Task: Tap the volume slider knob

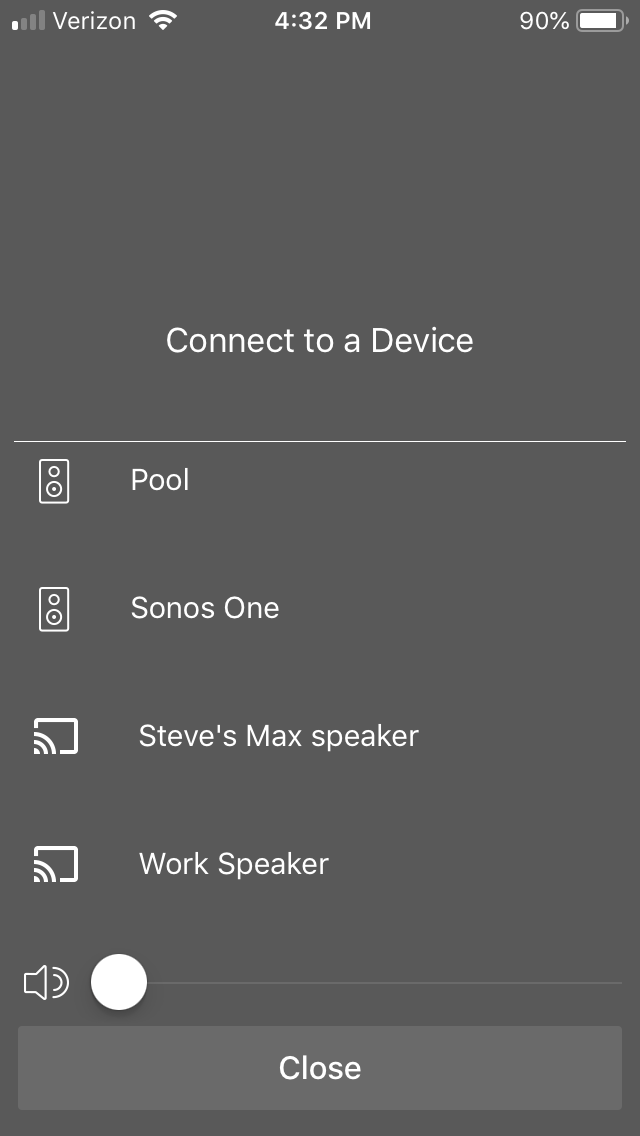Action: [x=119, y=982]
